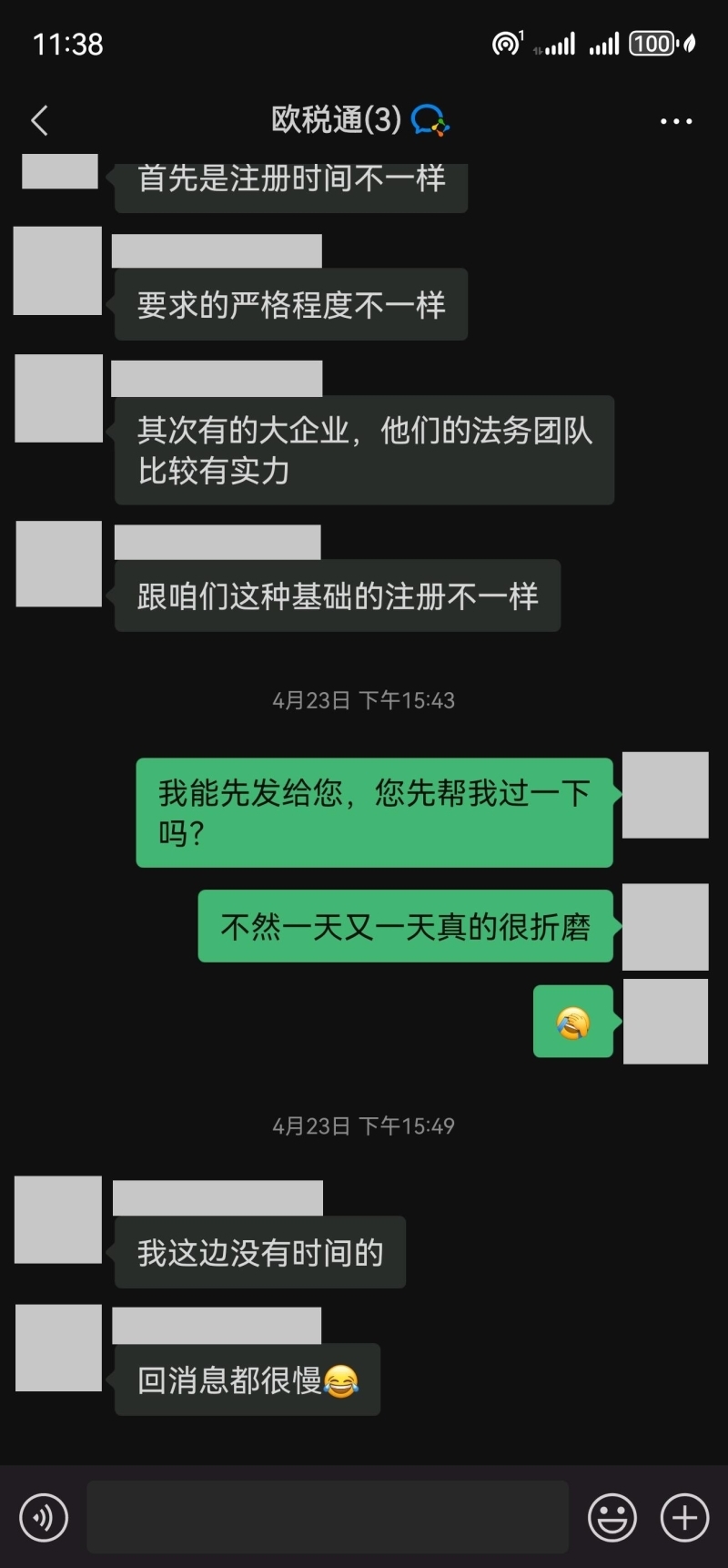This screenshot has height=1568, width=728.
Task: Tap my avatar beside 不然一天又一天真的很折磨
Action: coord(665,926)
